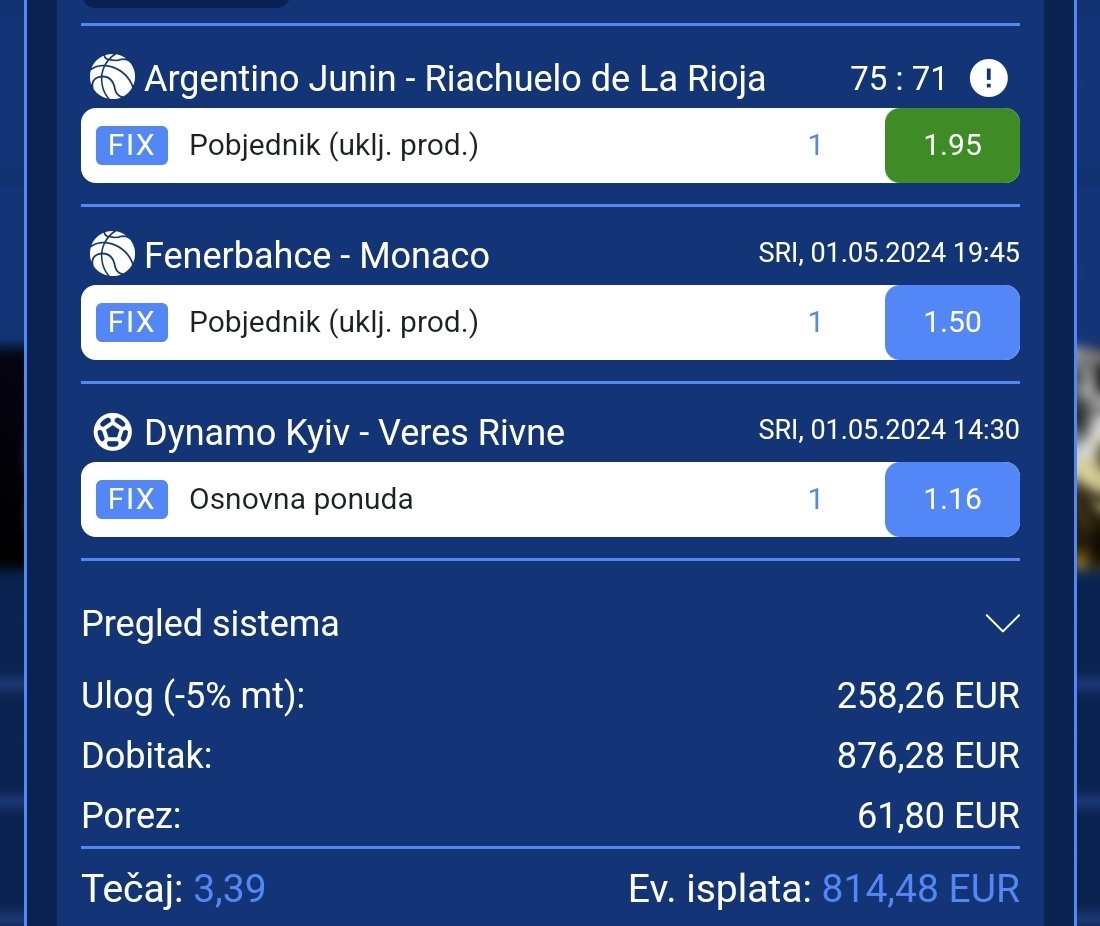Open the Fenerbahce - Monaco match
The width and height of the screenshot is (1100, 926).
click(317, 256)
